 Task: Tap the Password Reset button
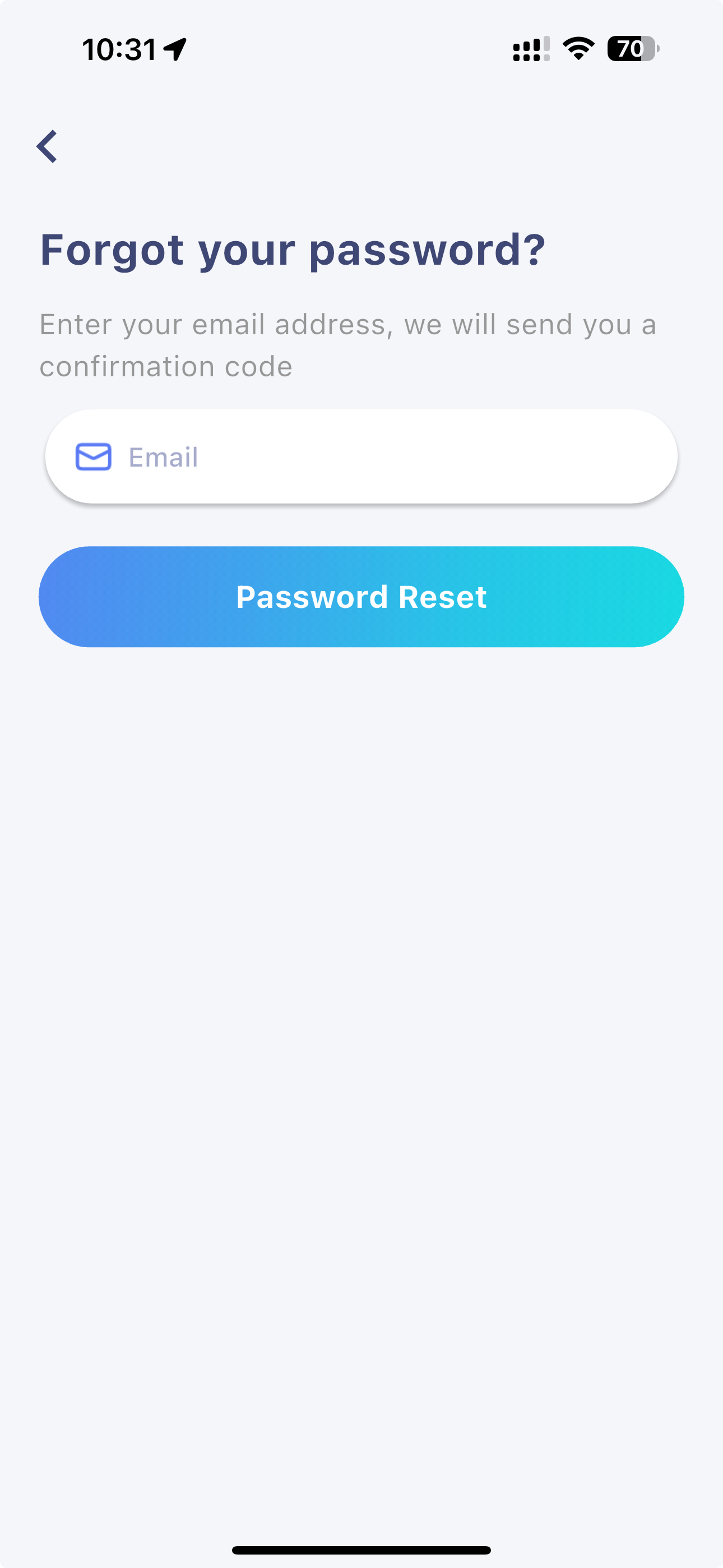coord(361,597)
